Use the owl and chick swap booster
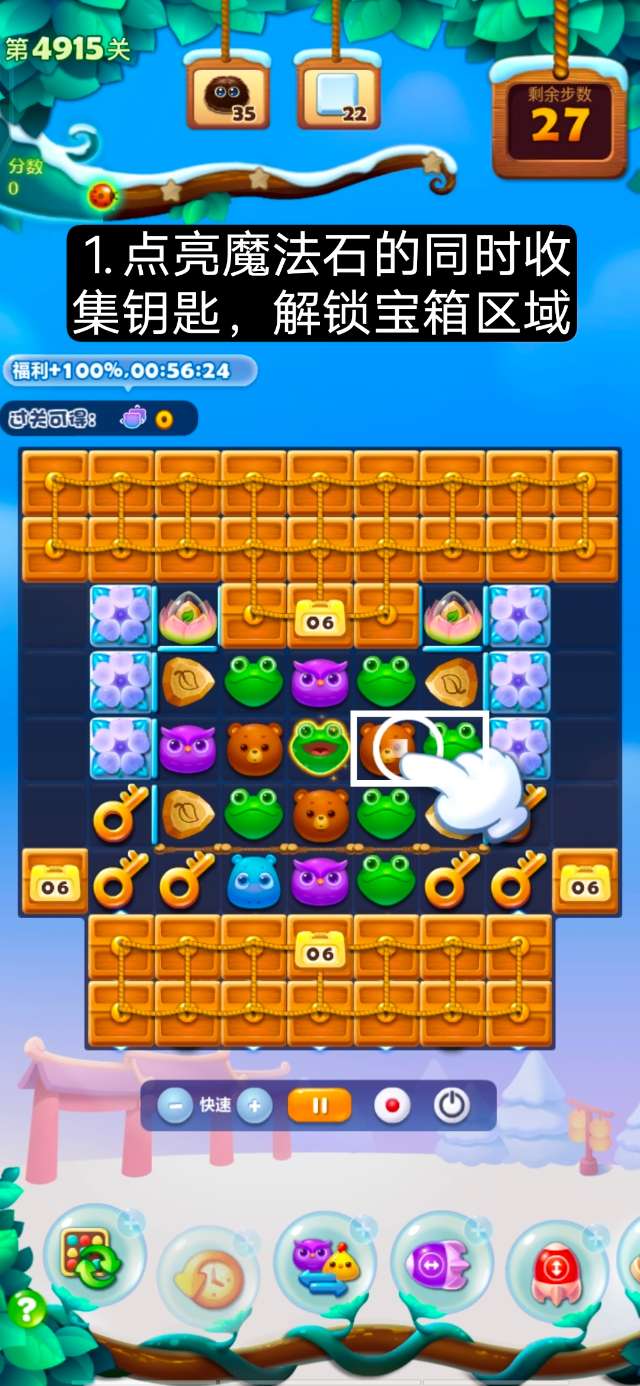 [x=324, y=1264]
